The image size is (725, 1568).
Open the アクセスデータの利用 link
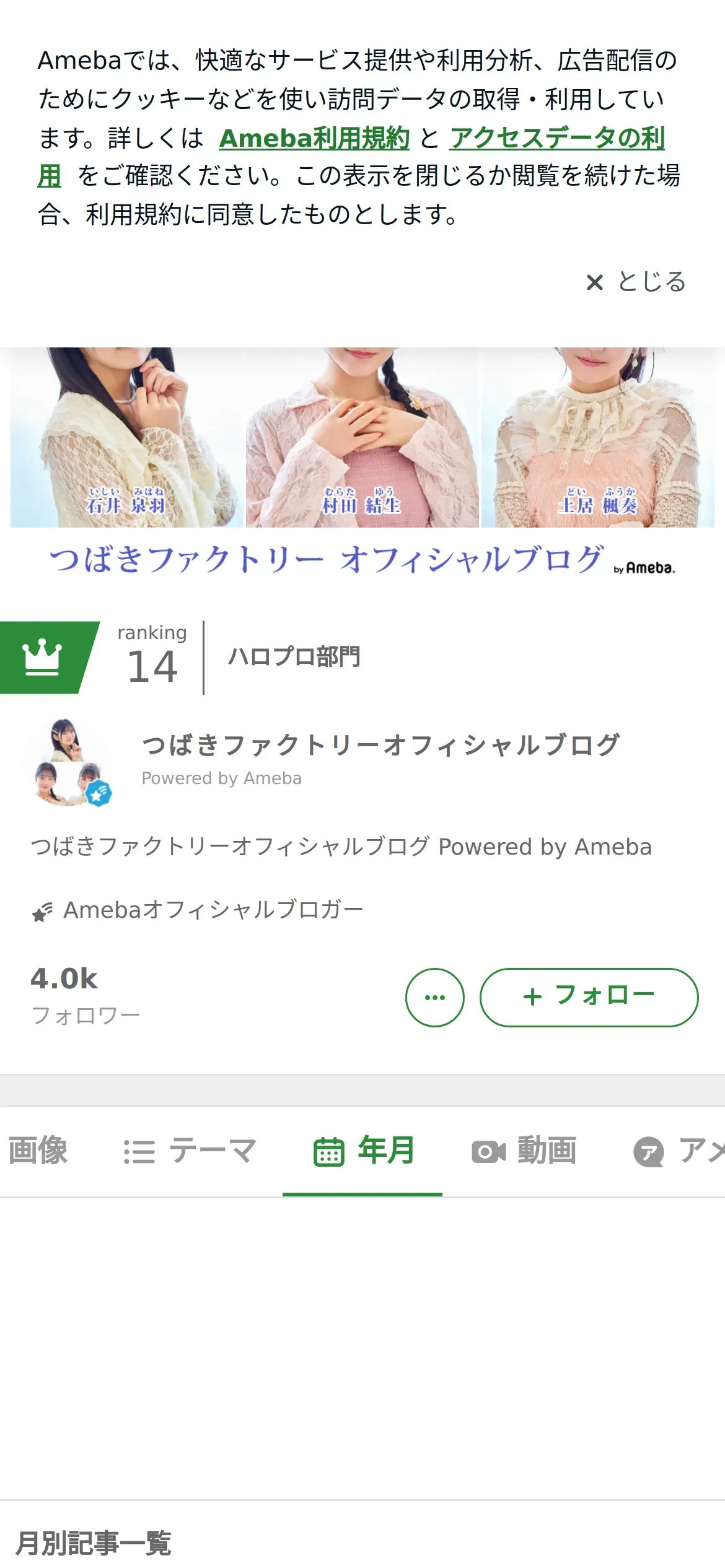[x=556, y=138]
